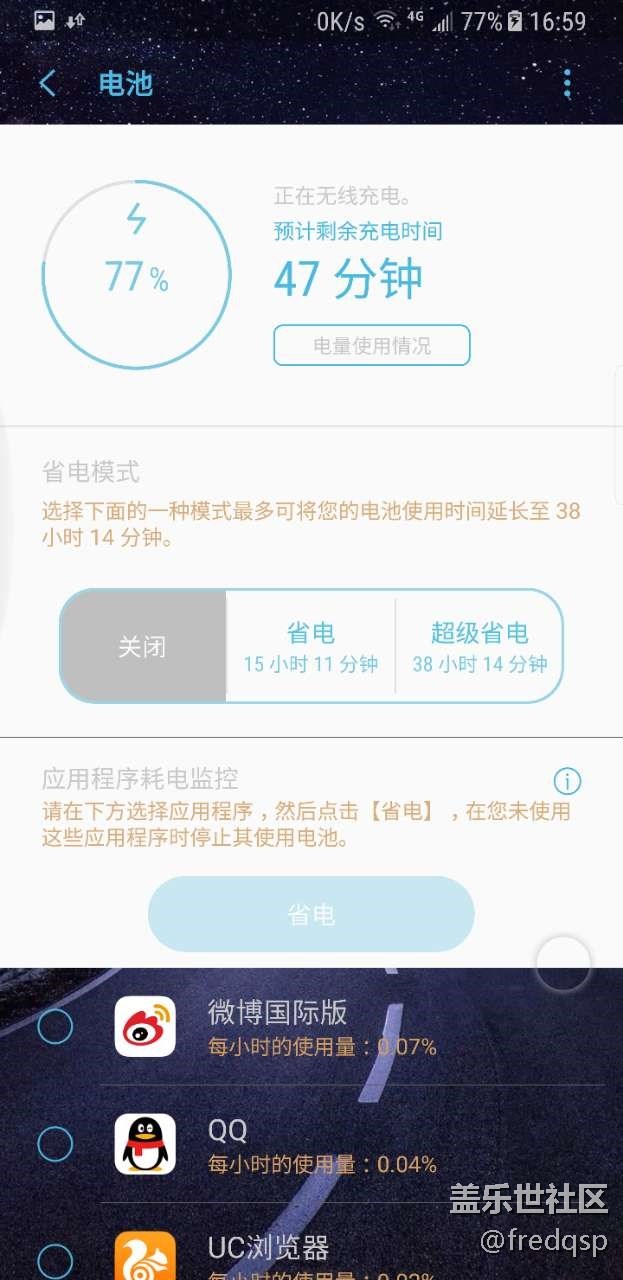623x1280 pixels.
Task: Open 电量使用情况 details
Action: pos(372,346)
